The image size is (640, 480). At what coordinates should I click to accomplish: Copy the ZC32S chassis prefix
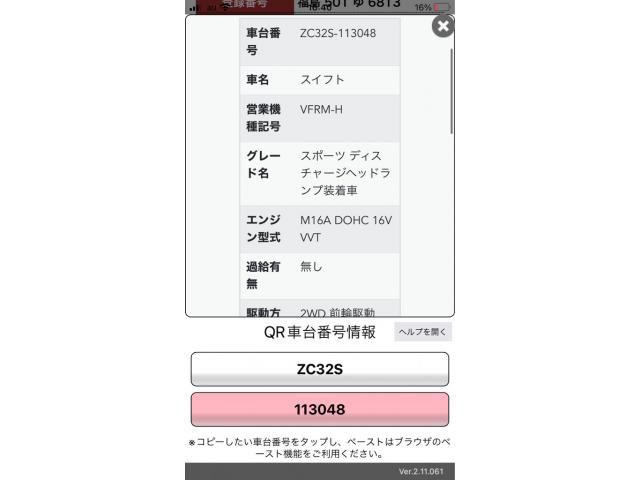[x=319, y=369]
